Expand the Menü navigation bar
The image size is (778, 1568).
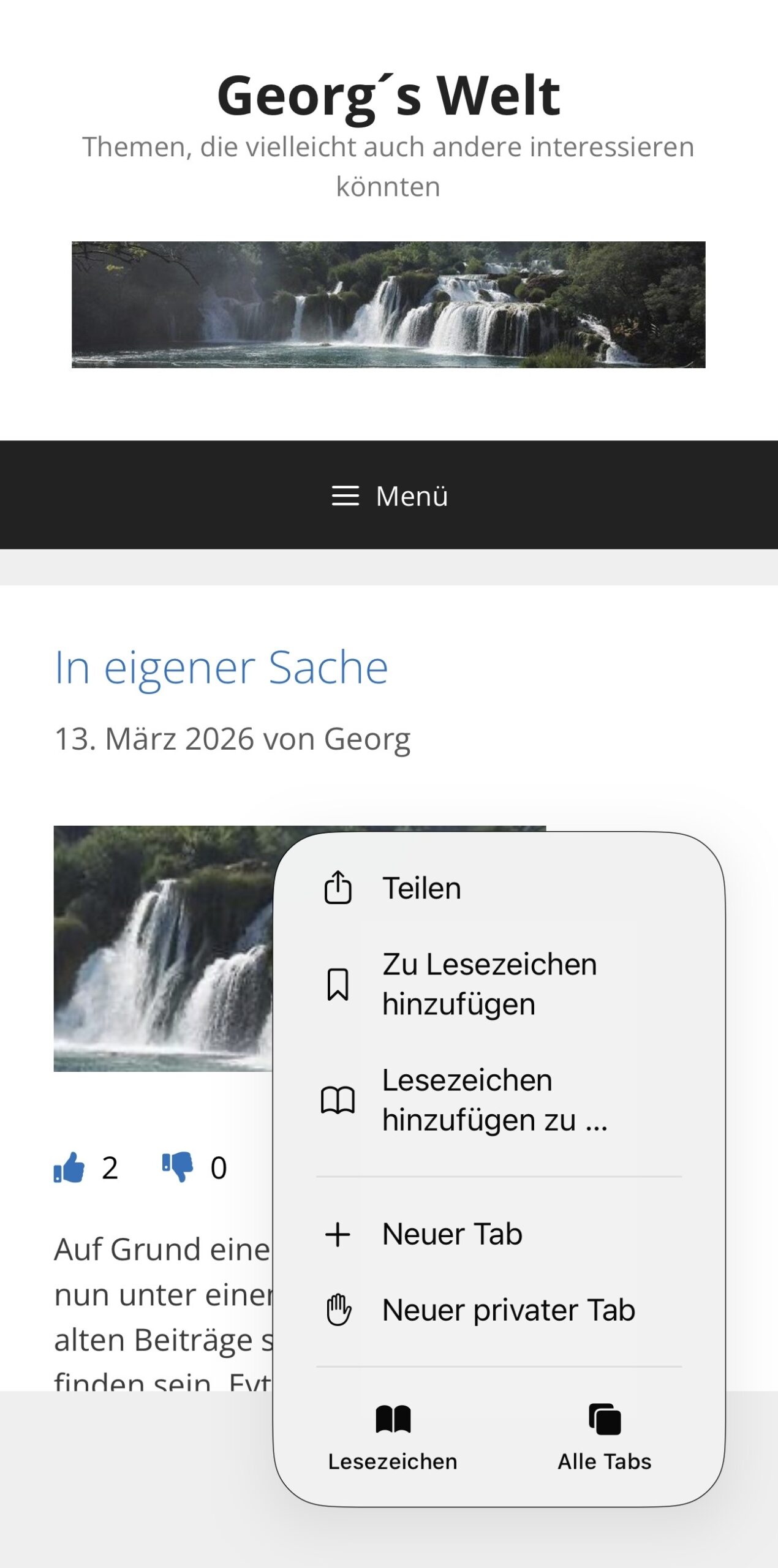tap(389, 496)
